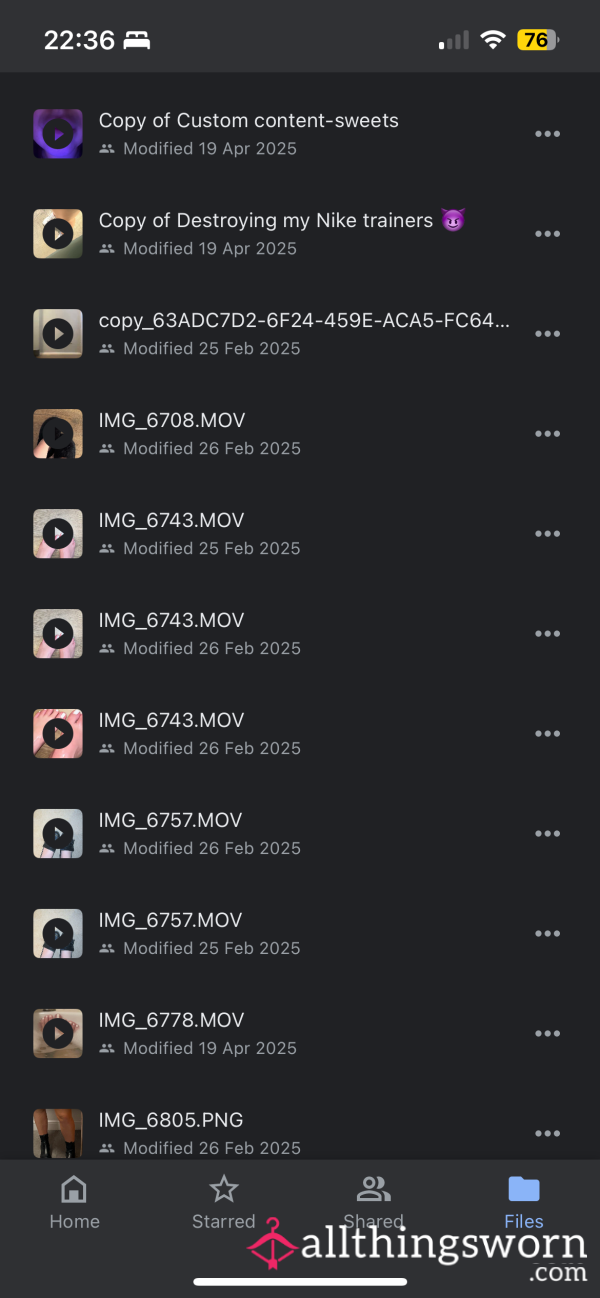
Task: Show more options for IMG_6778.MOV
Action: click(547, 1034)
